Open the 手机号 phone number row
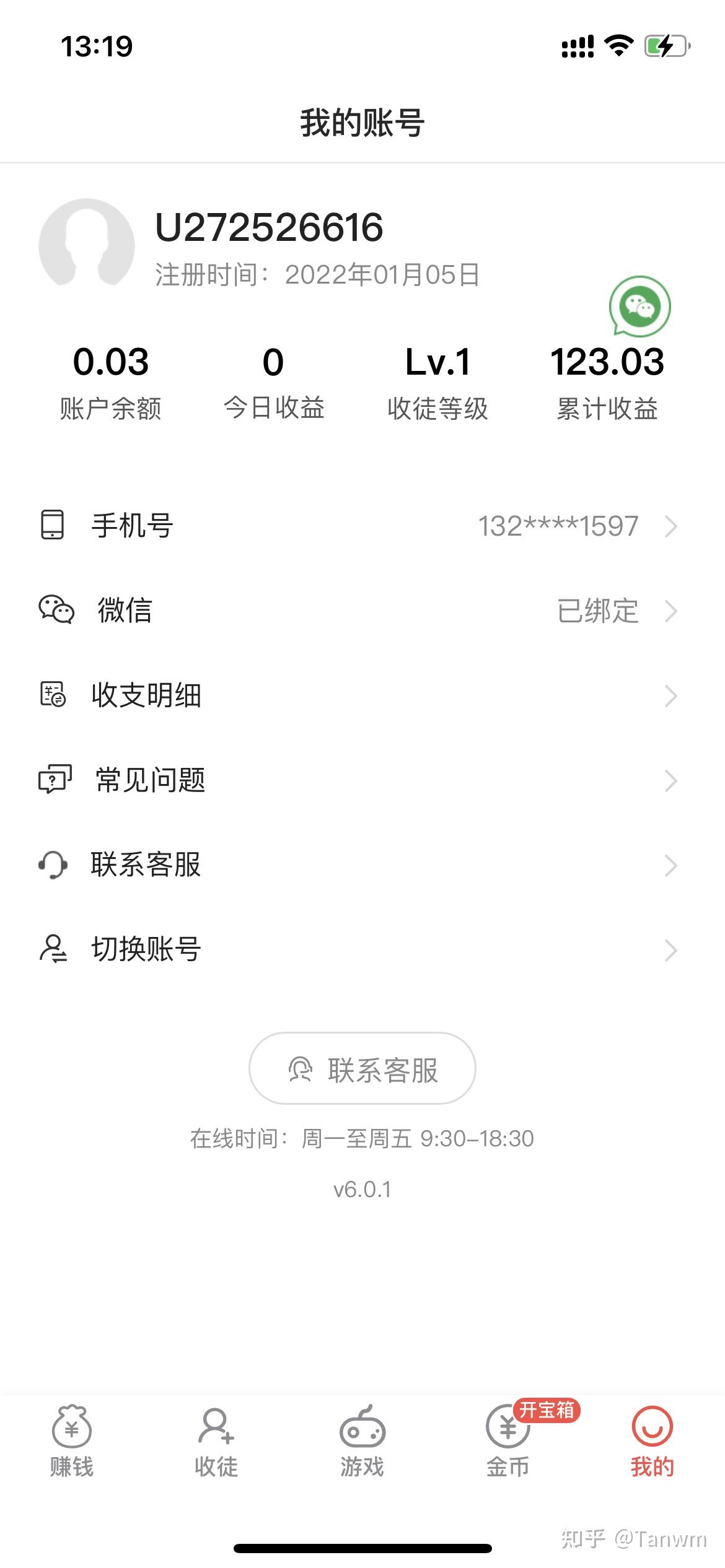 point(362,526)
